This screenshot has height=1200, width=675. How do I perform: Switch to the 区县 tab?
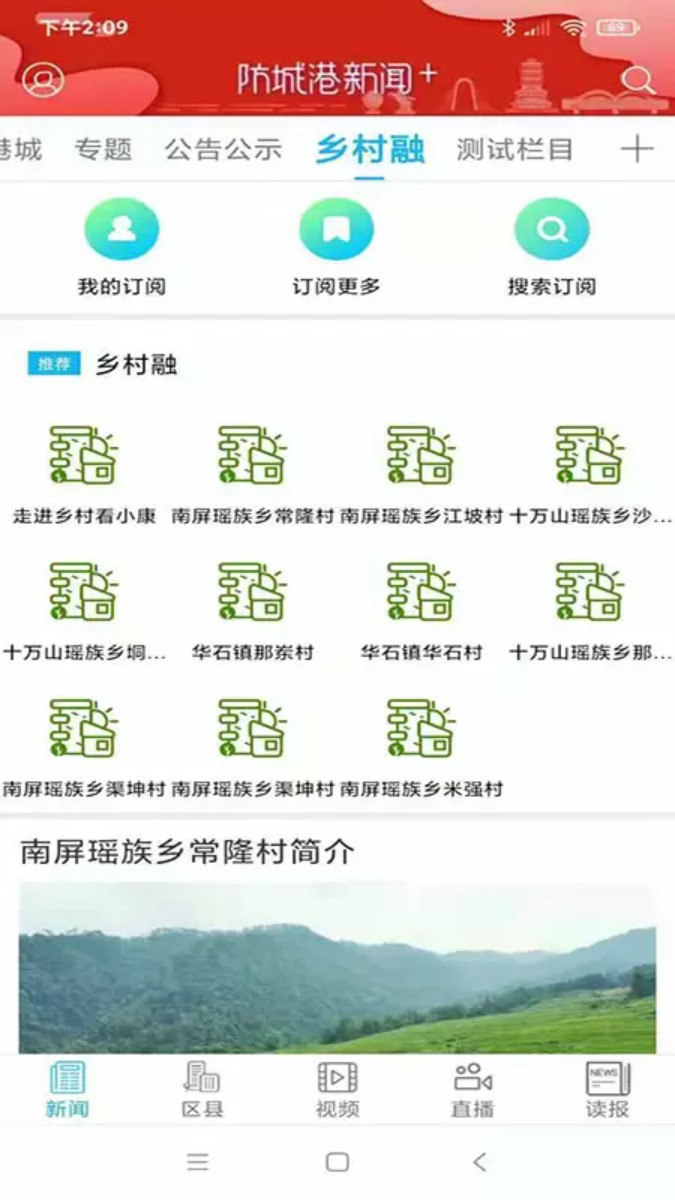(x=202, y=1089)
